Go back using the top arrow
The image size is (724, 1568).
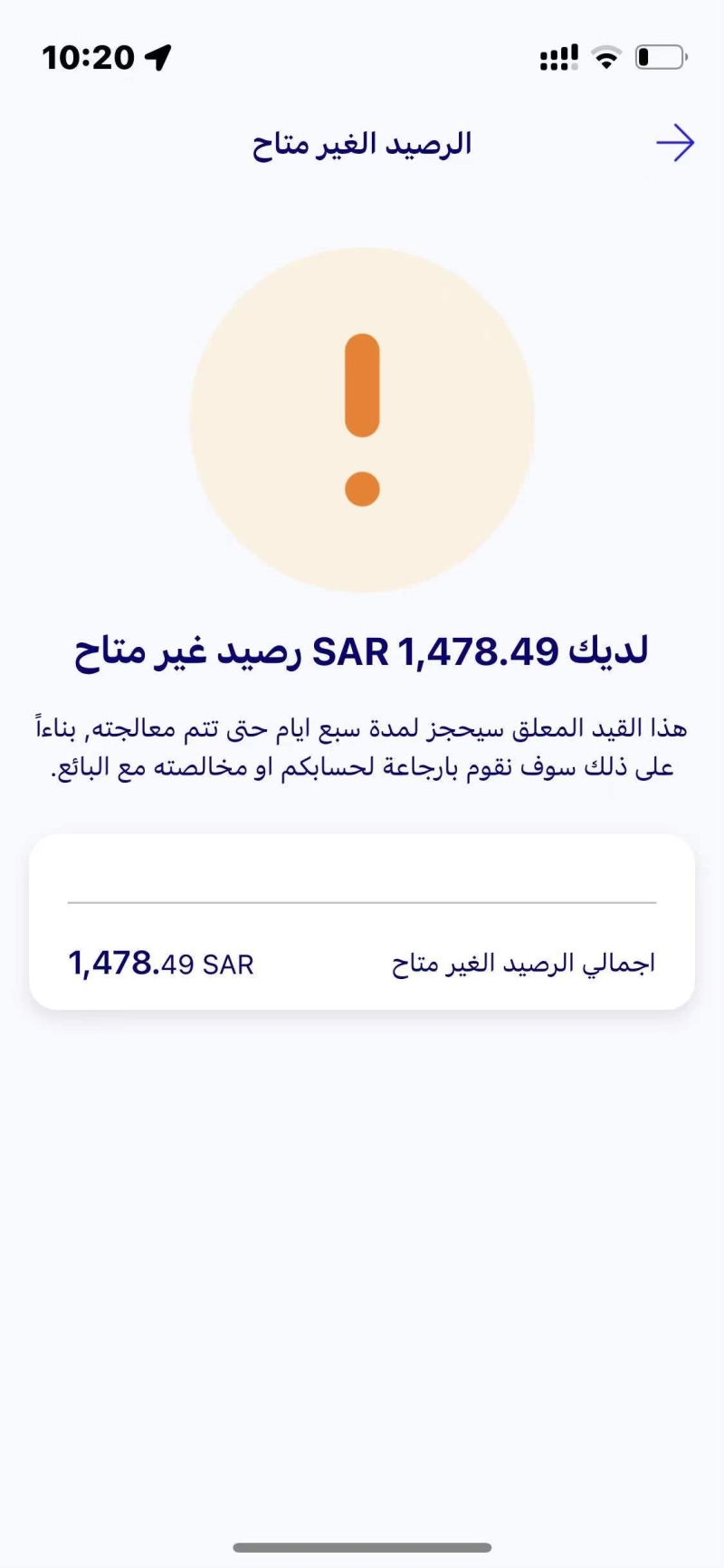click(675, 143)
